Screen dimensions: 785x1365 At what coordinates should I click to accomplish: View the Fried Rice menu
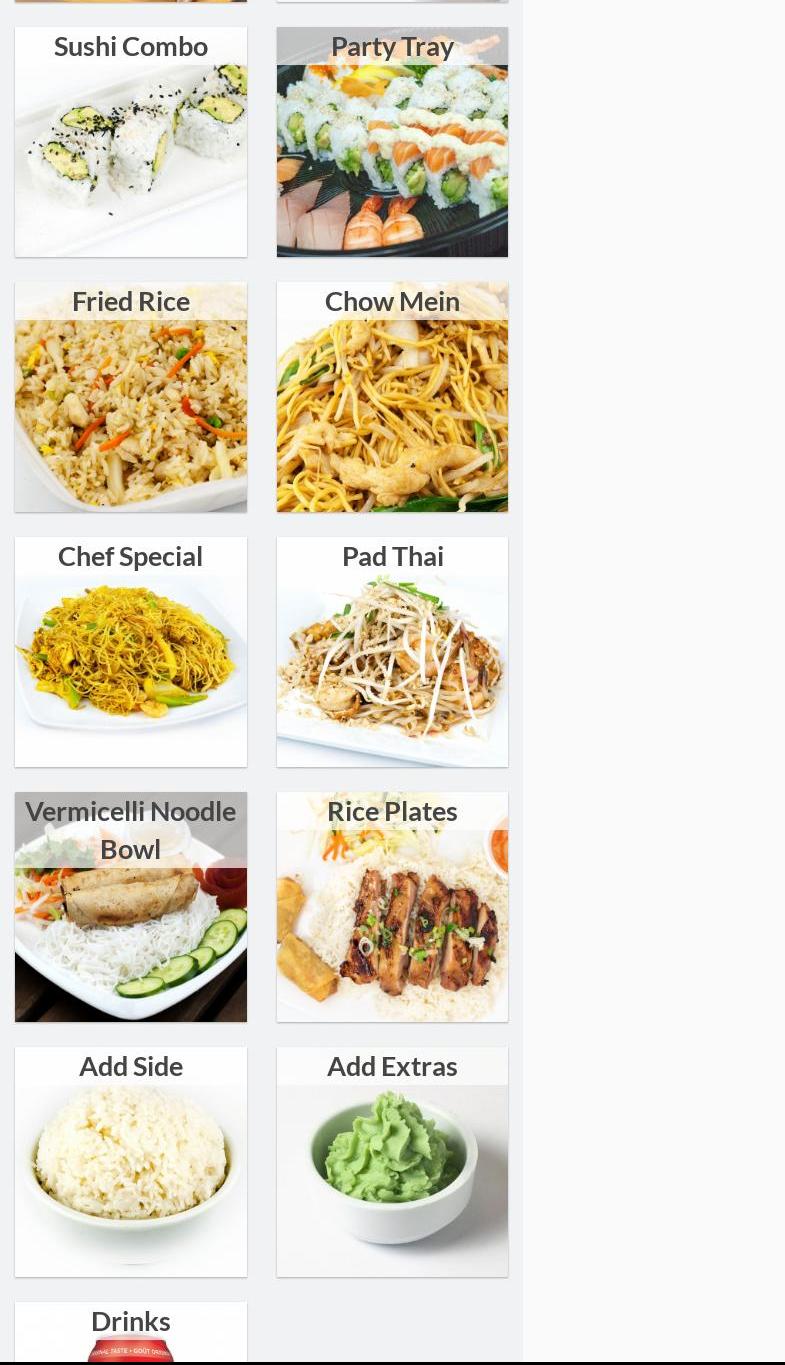pyautogui.click(x=131, y=397)
